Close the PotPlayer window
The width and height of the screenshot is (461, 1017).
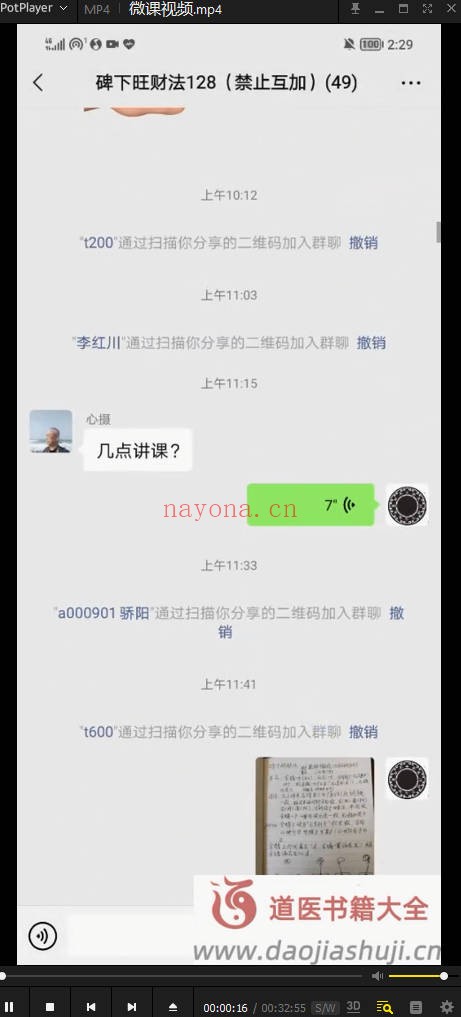[451, 8]
